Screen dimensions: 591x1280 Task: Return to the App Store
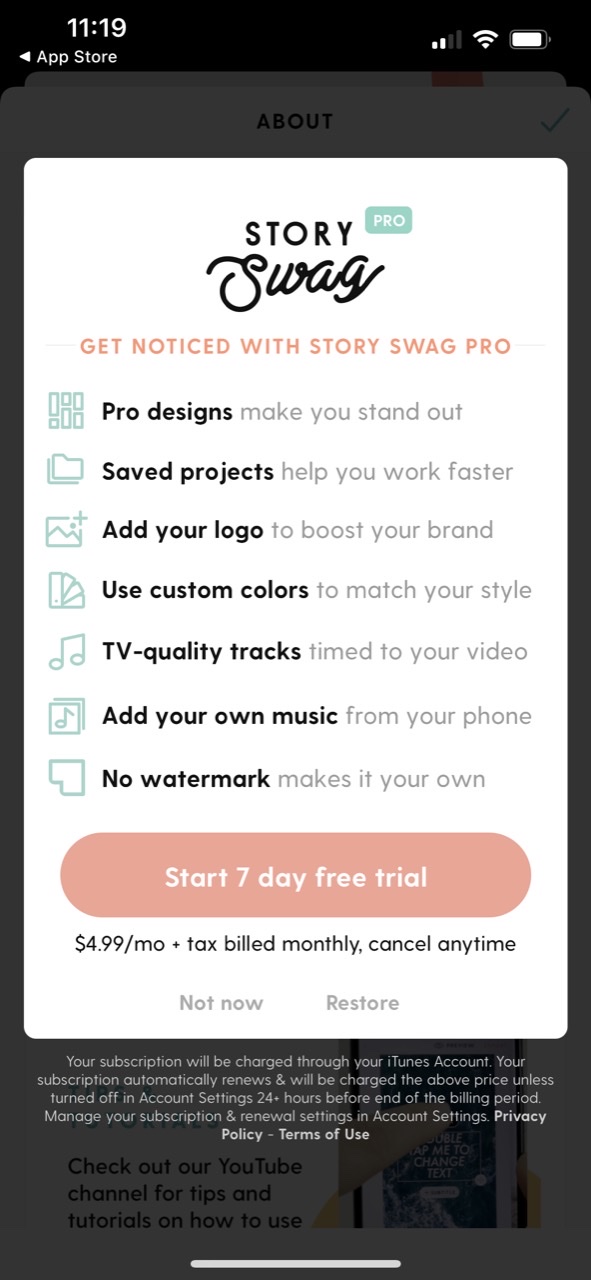tap(68, 57)
